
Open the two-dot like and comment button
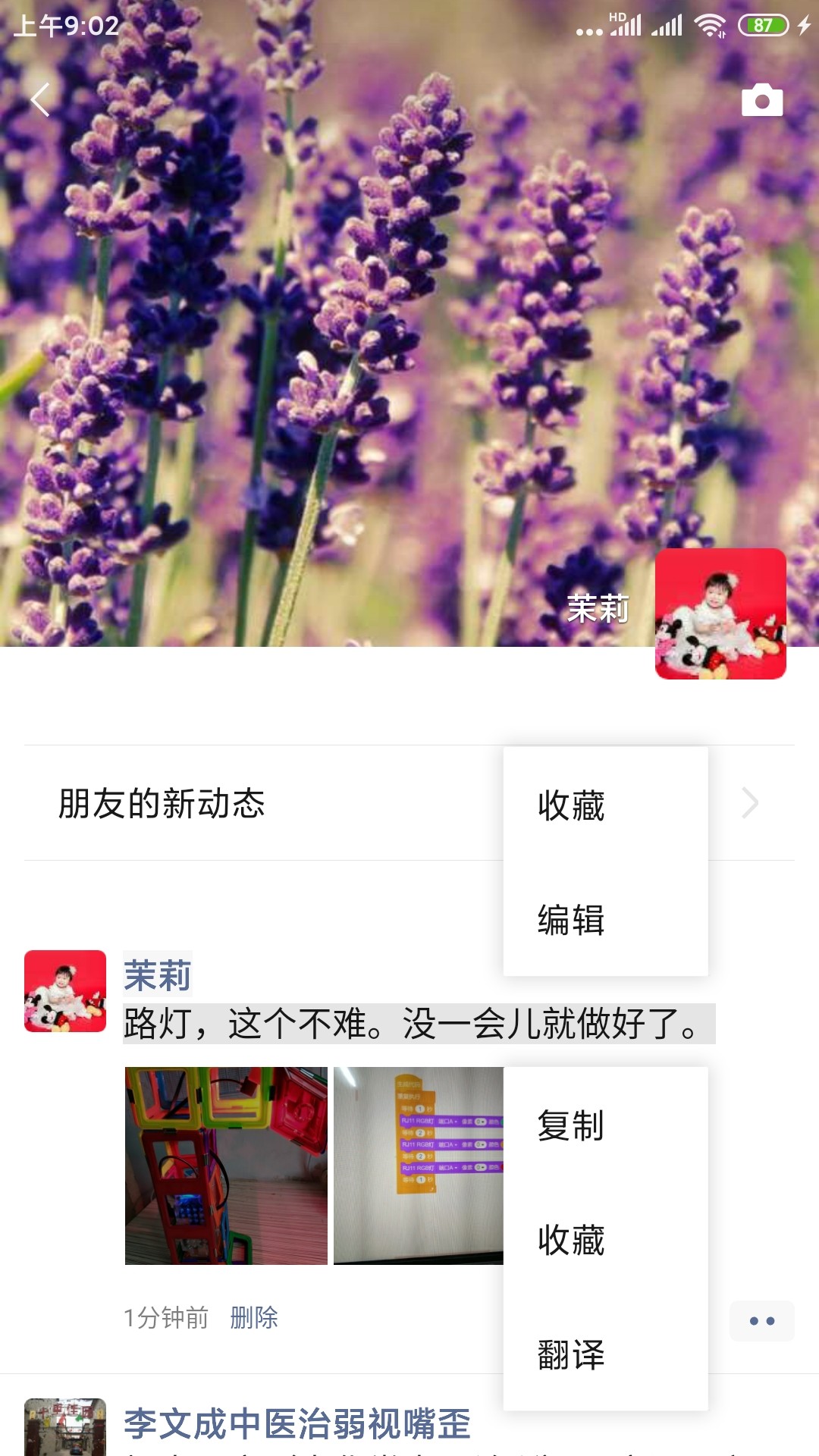pos(761,1321)
